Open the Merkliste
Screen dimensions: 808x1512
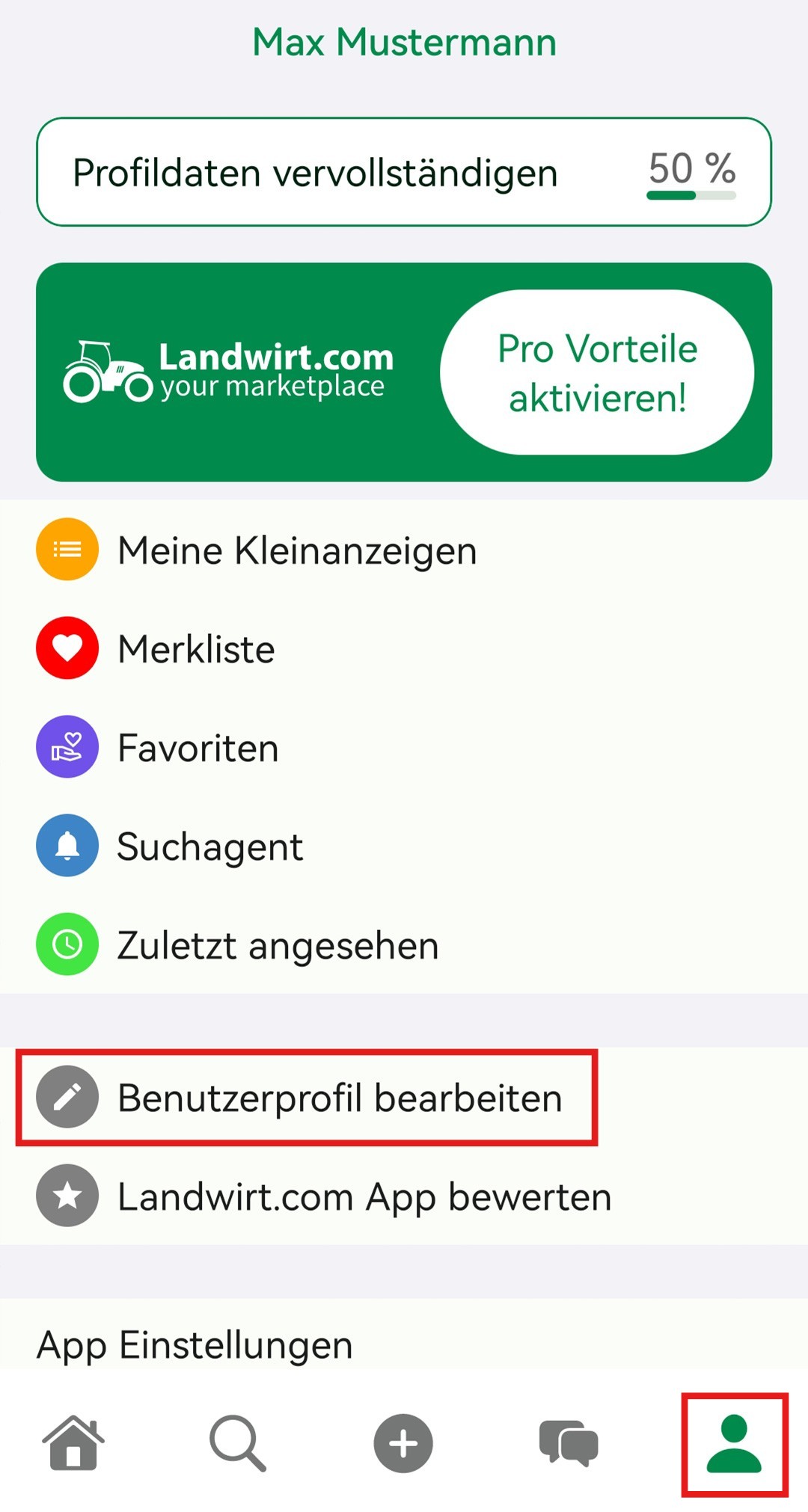tap(196, 648)
